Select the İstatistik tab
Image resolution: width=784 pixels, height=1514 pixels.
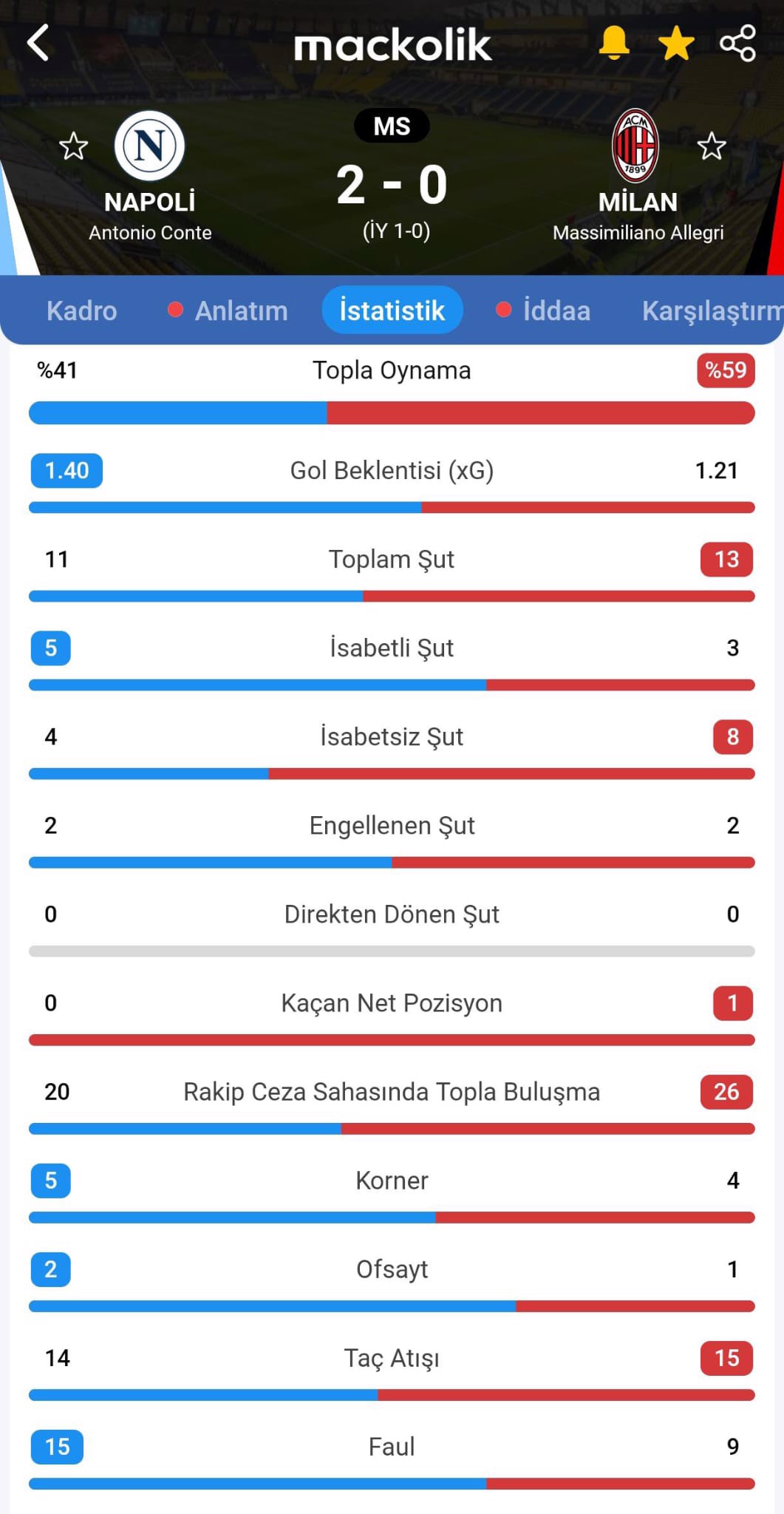click(392, 310)
